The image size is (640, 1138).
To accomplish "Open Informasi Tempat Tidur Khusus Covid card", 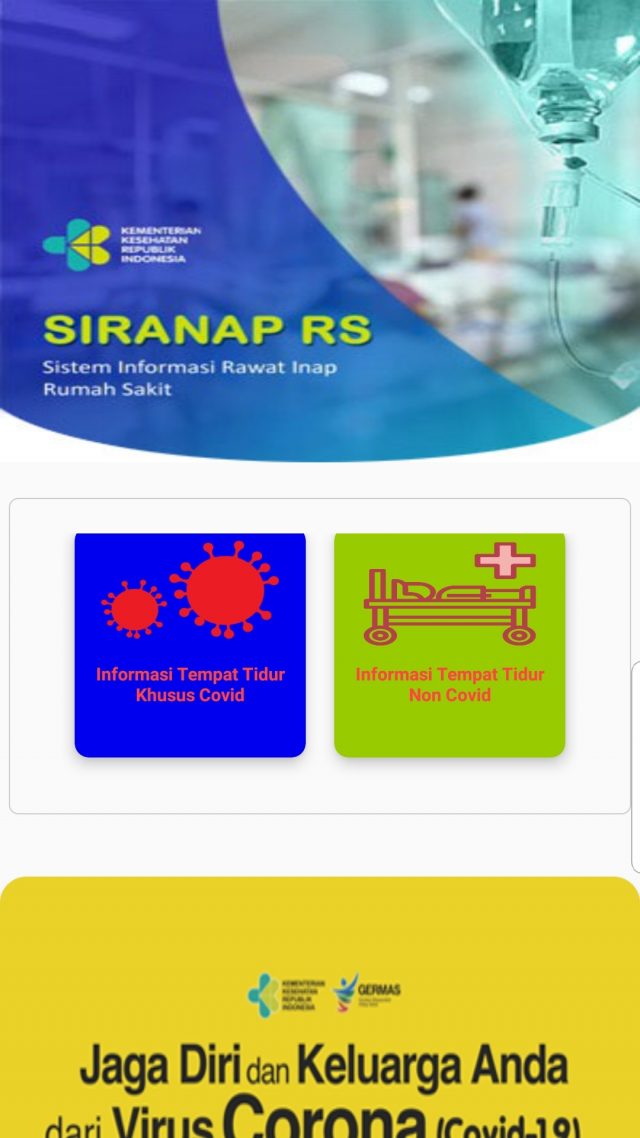I will 190,645.
